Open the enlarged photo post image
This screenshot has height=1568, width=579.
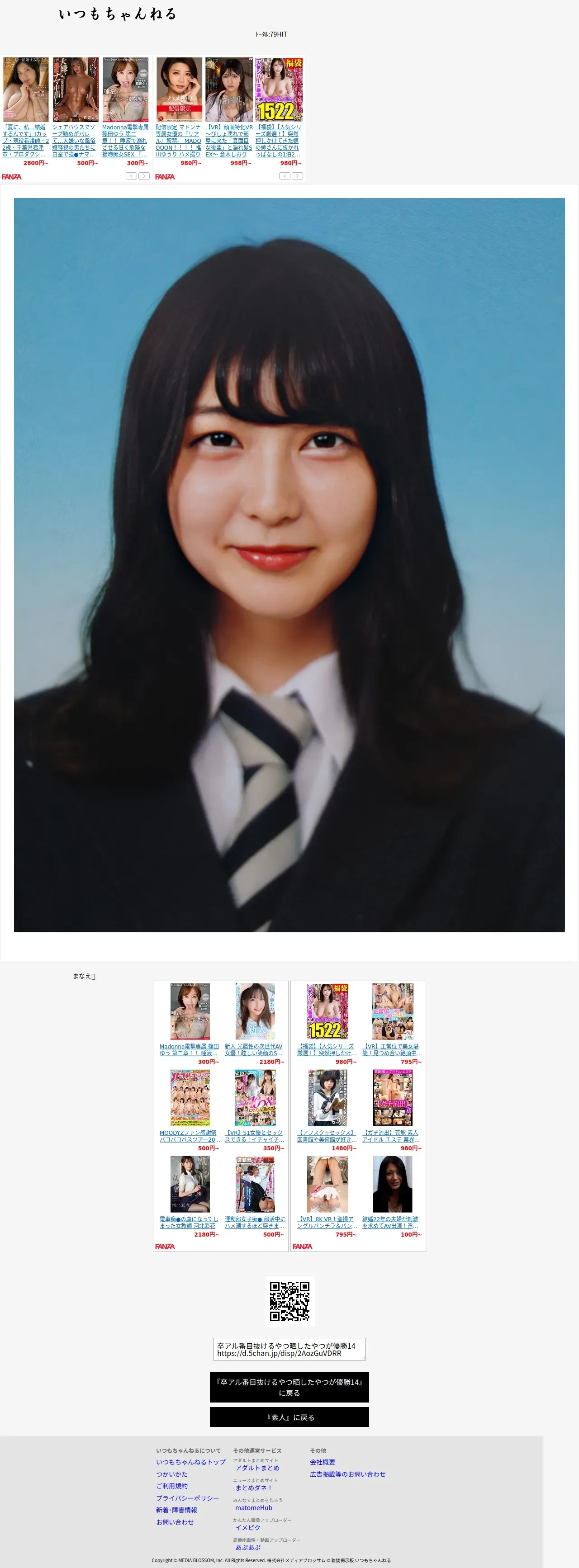[289, 565]
